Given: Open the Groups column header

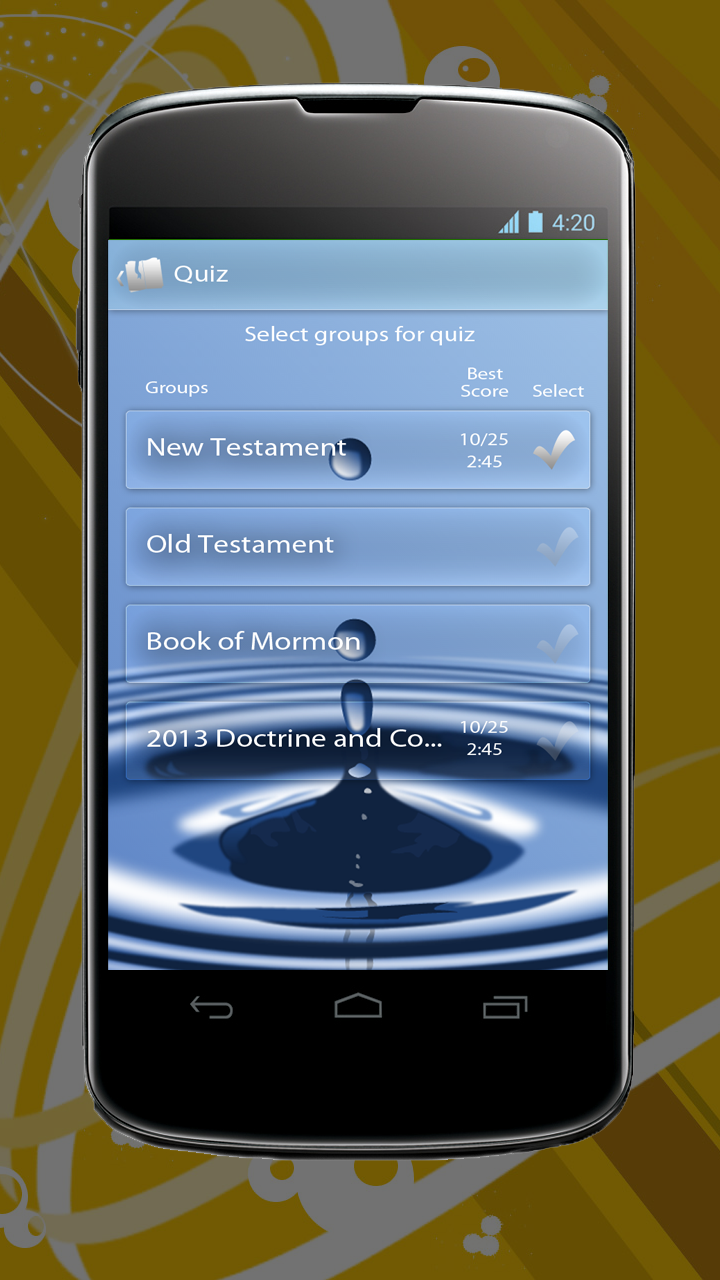Looking at the screenshot, I should click(x=176, y=387).
